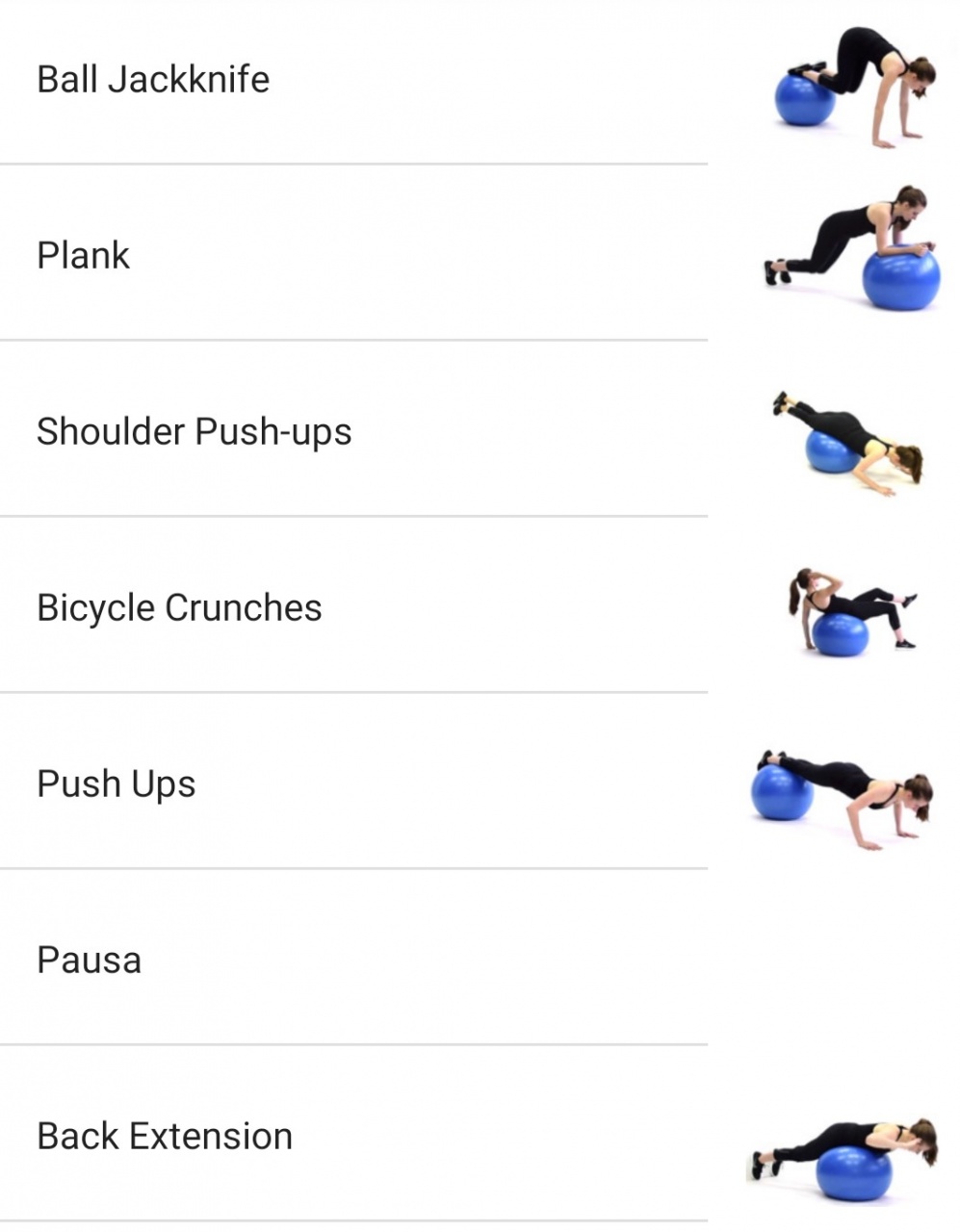View the Bicycle Crunches exercise
The image size is (960, 1232).
click(x=180, y=608)
